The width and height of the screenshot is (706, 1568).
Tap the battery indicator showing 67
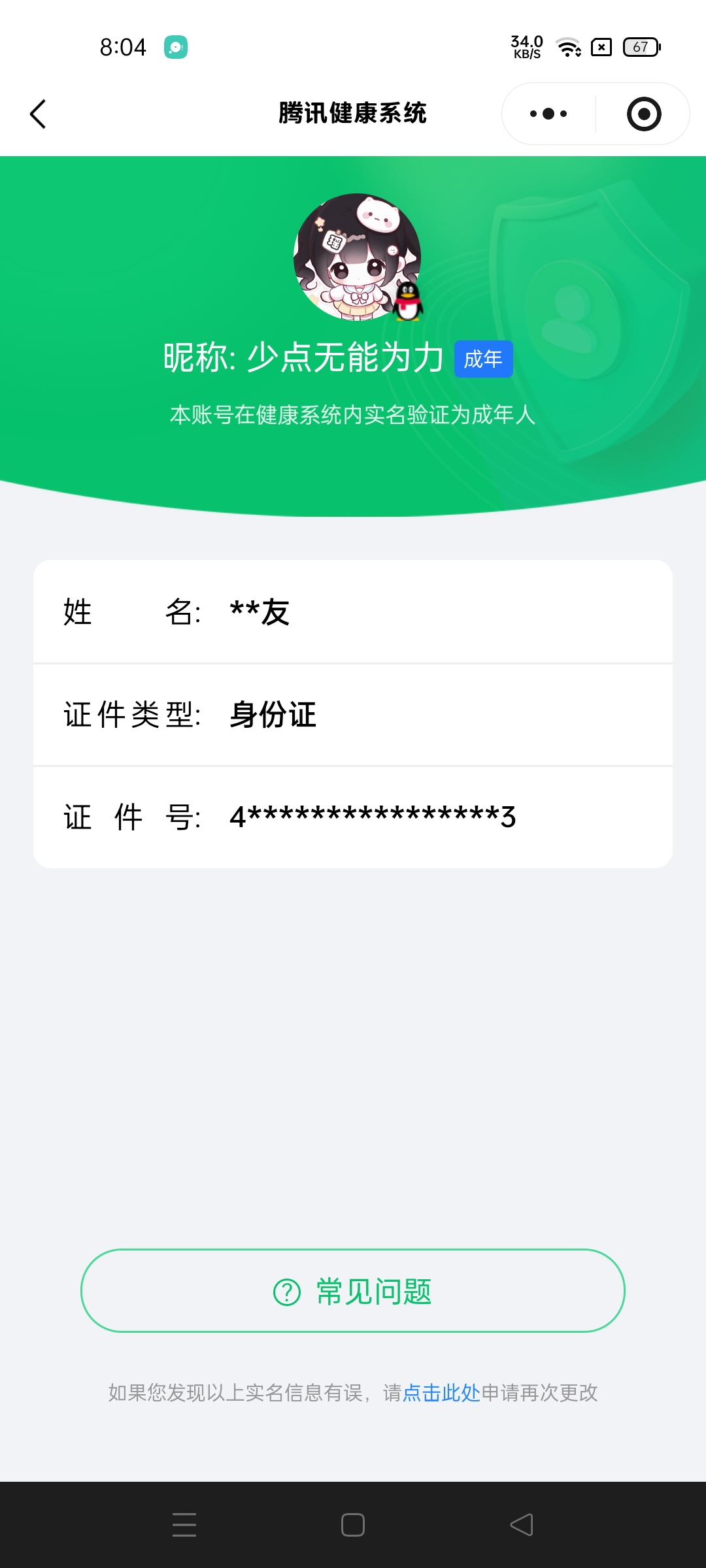click(637, 47)
